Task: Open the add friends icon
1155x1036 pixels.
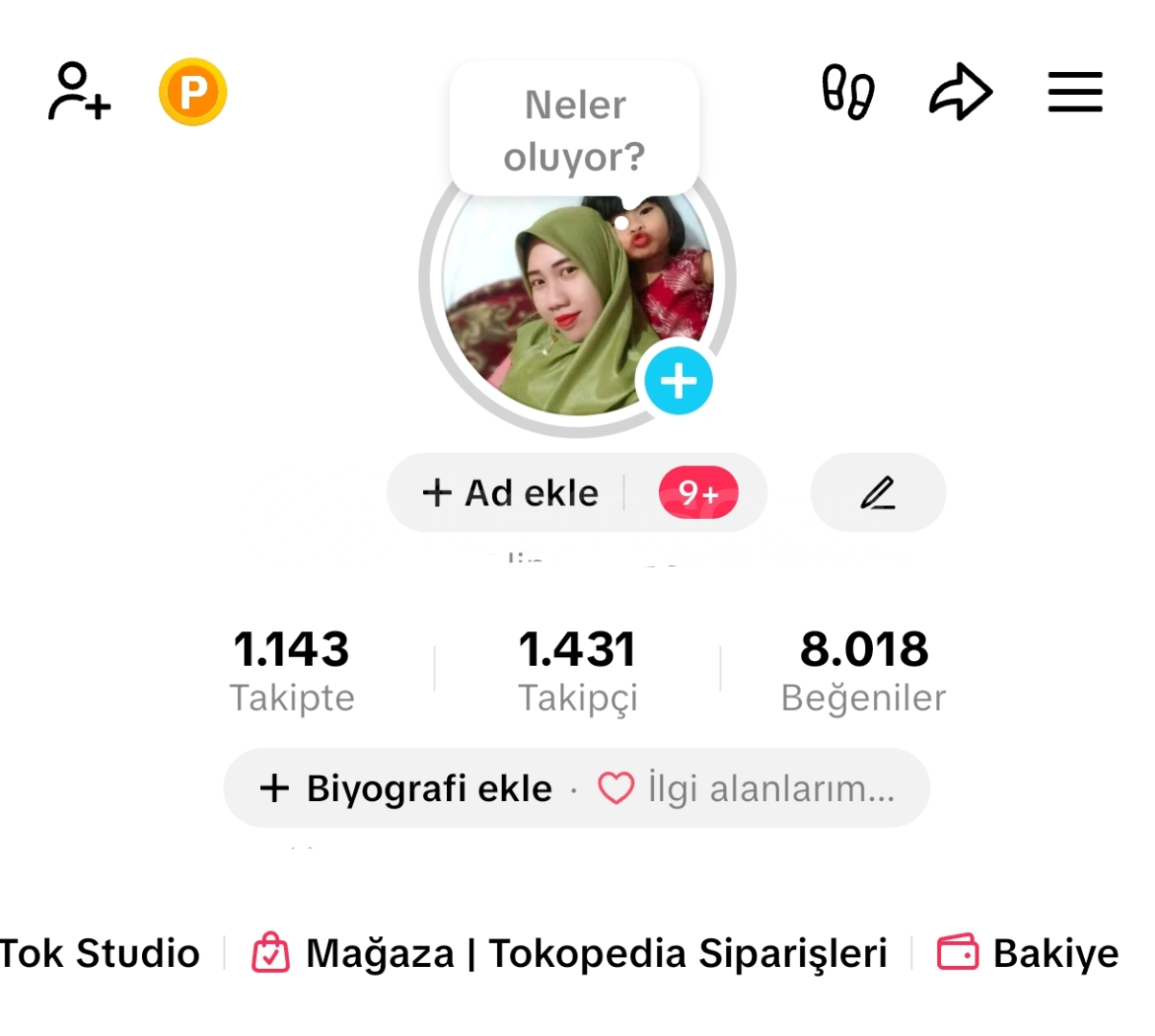Action: (80, 92)
